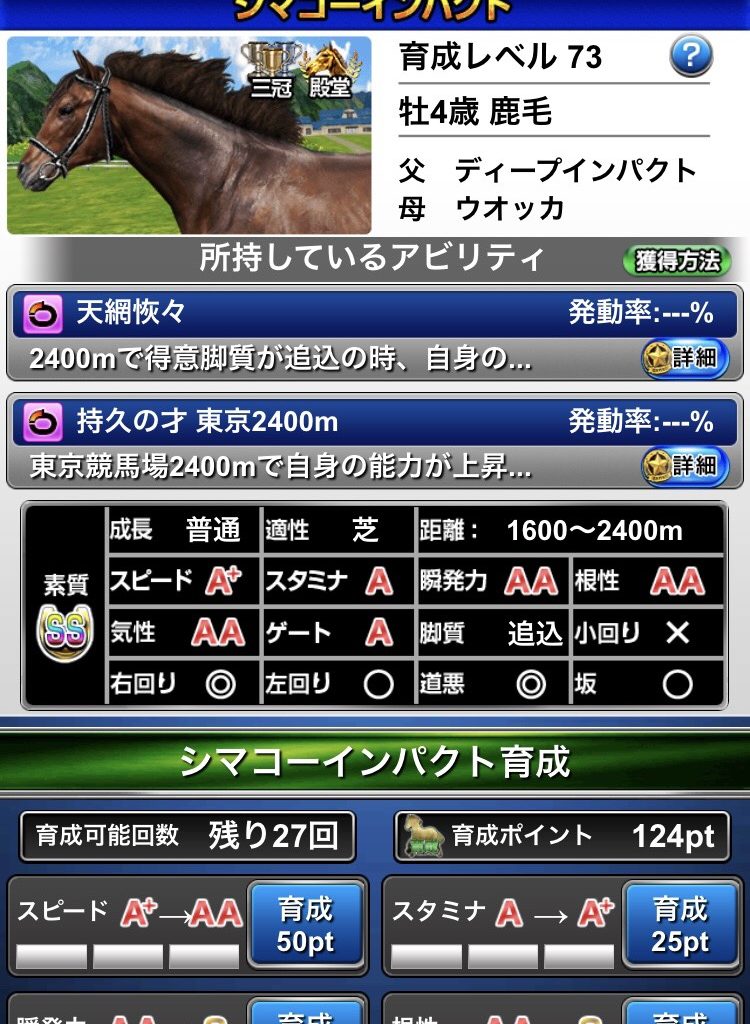Screen dimensions: 750x1024
Task: Open the help question mark icon
Action: 691,56
